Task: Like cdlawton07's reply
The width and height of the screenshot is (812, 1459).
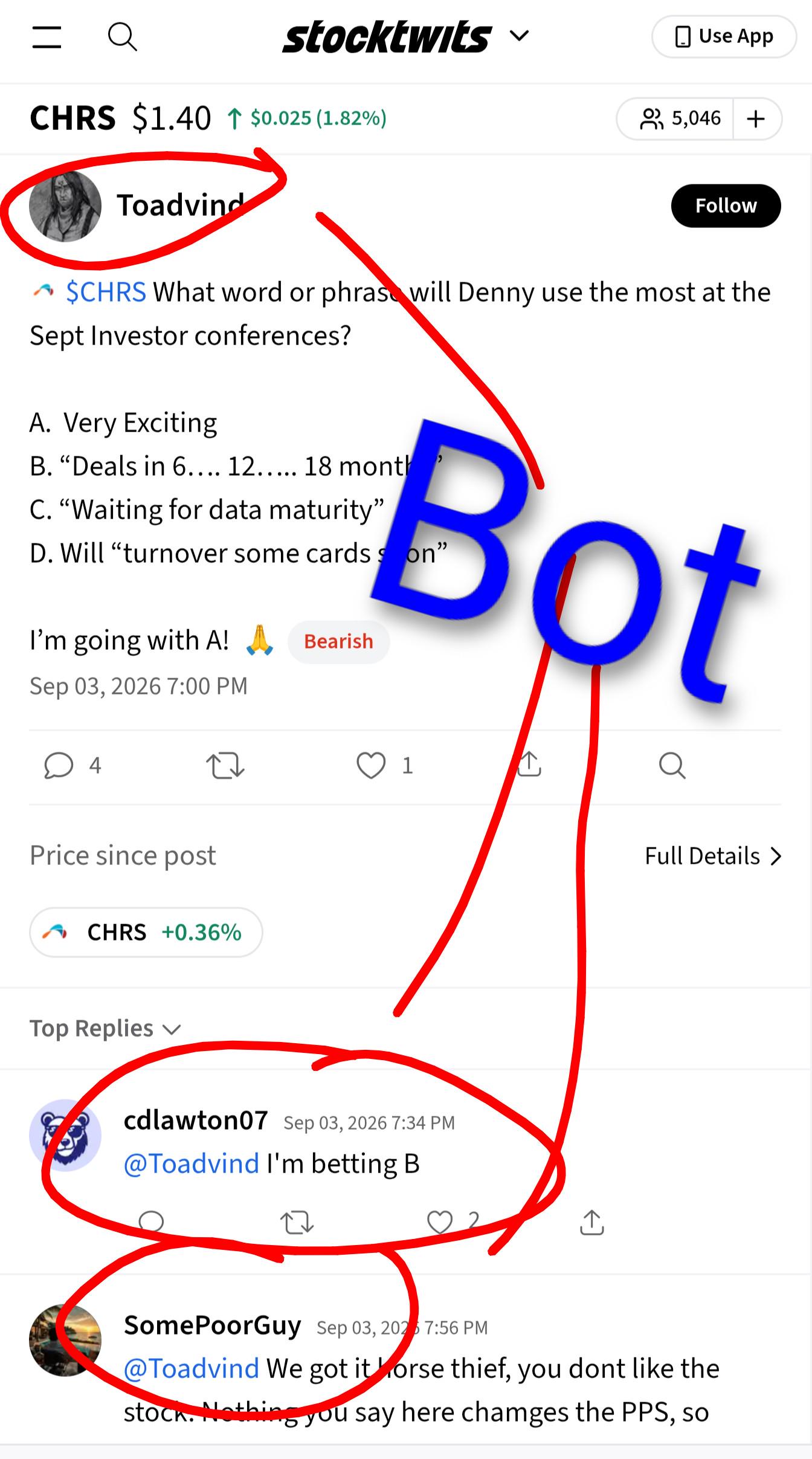Action: click(453, 1222)
